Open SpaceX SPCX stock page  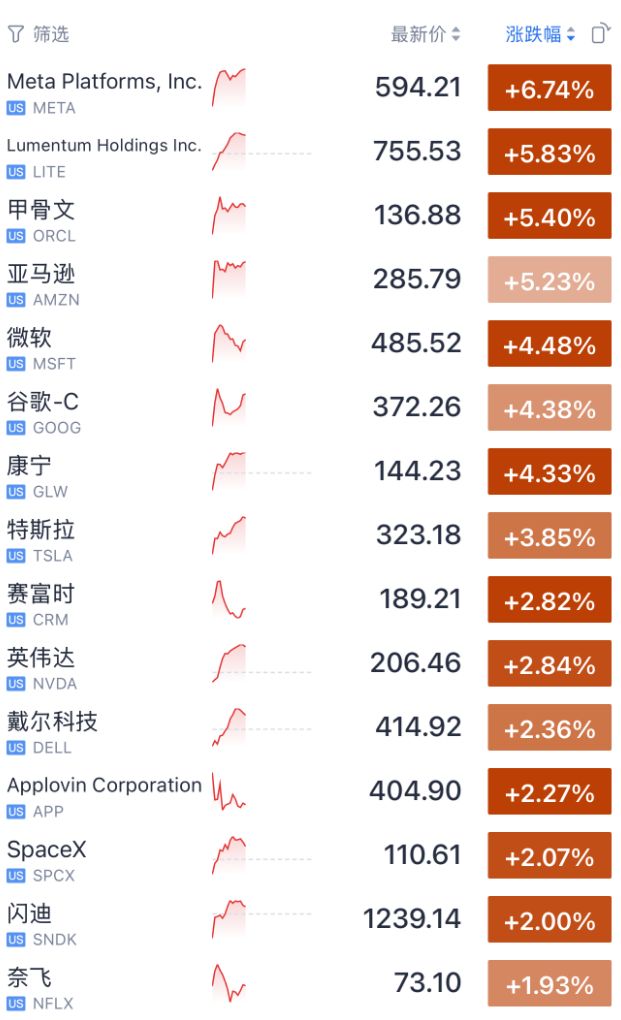(x=310, y=855)
